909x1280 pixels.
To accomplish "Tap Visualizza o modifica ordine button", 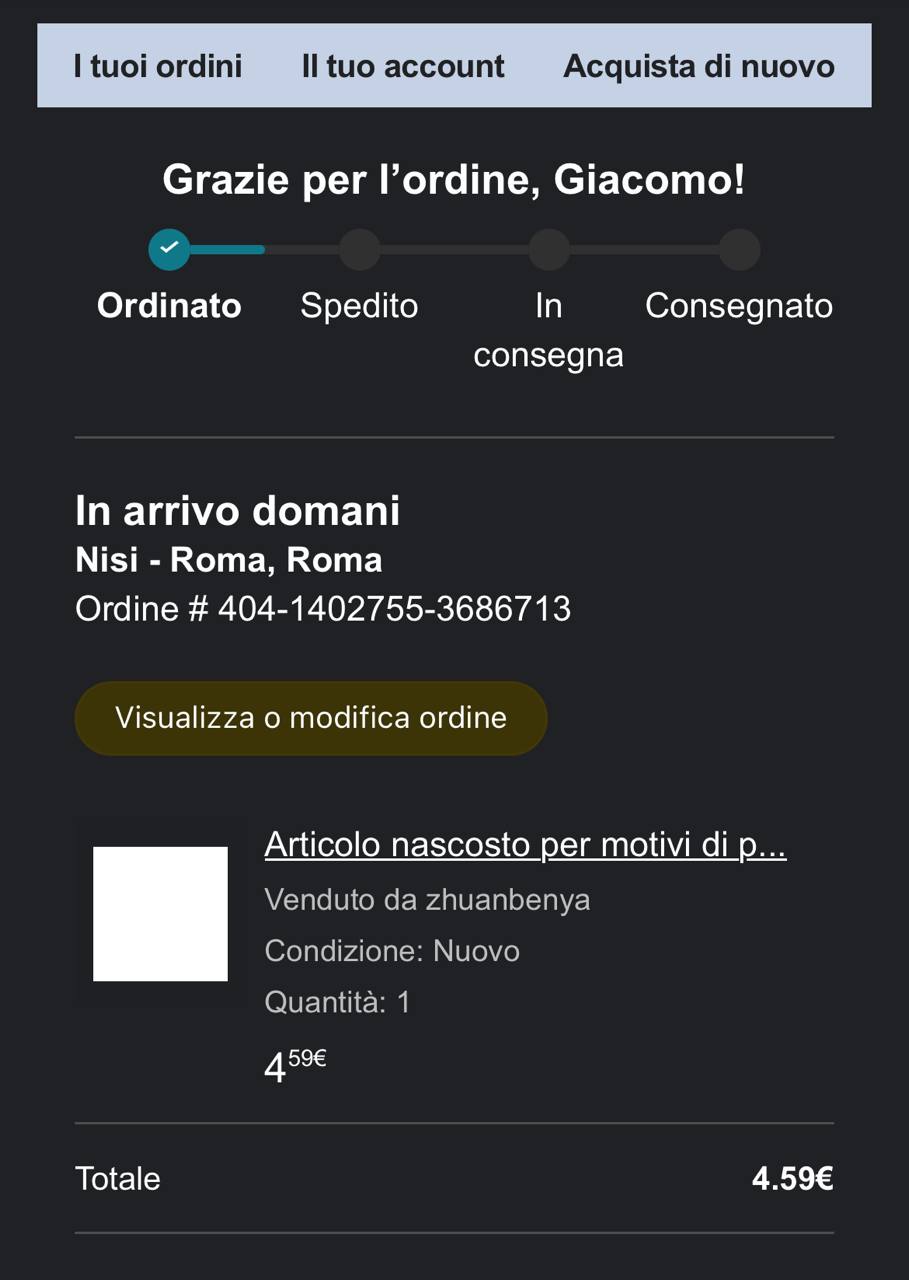I will tap(311, 718).
